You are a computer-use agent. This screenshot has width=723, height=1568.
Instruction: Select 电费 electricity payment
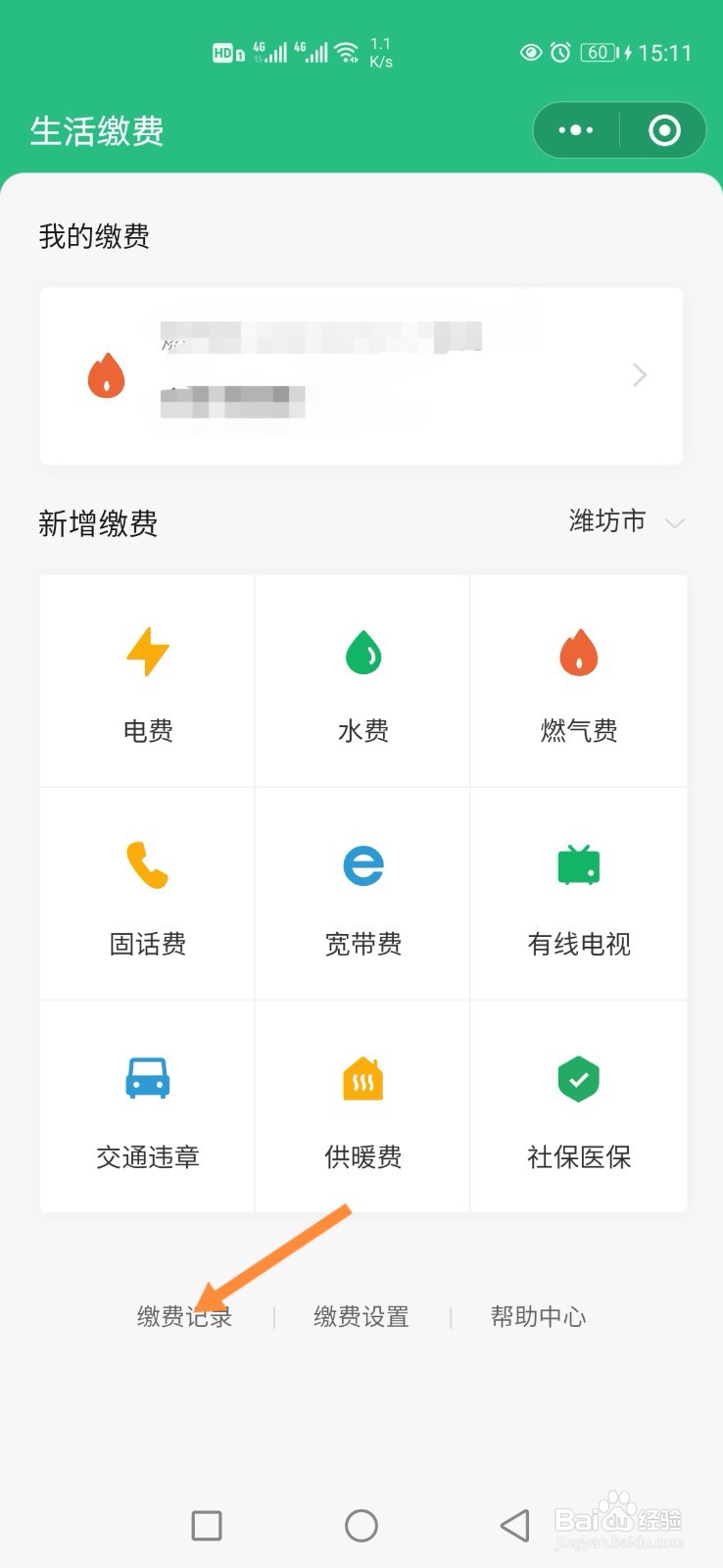coord(148,681)
